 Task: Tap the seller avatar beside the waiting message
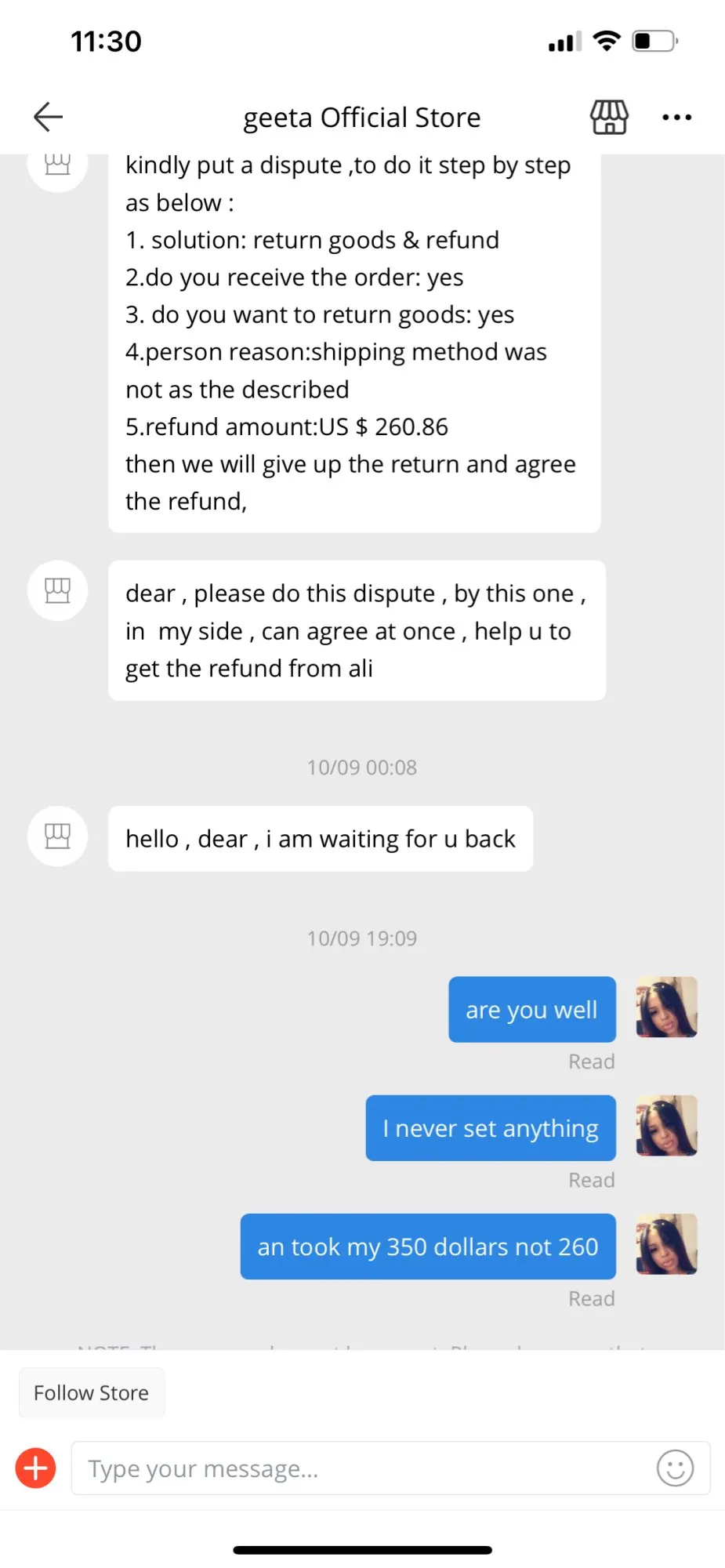click(57, 837)
